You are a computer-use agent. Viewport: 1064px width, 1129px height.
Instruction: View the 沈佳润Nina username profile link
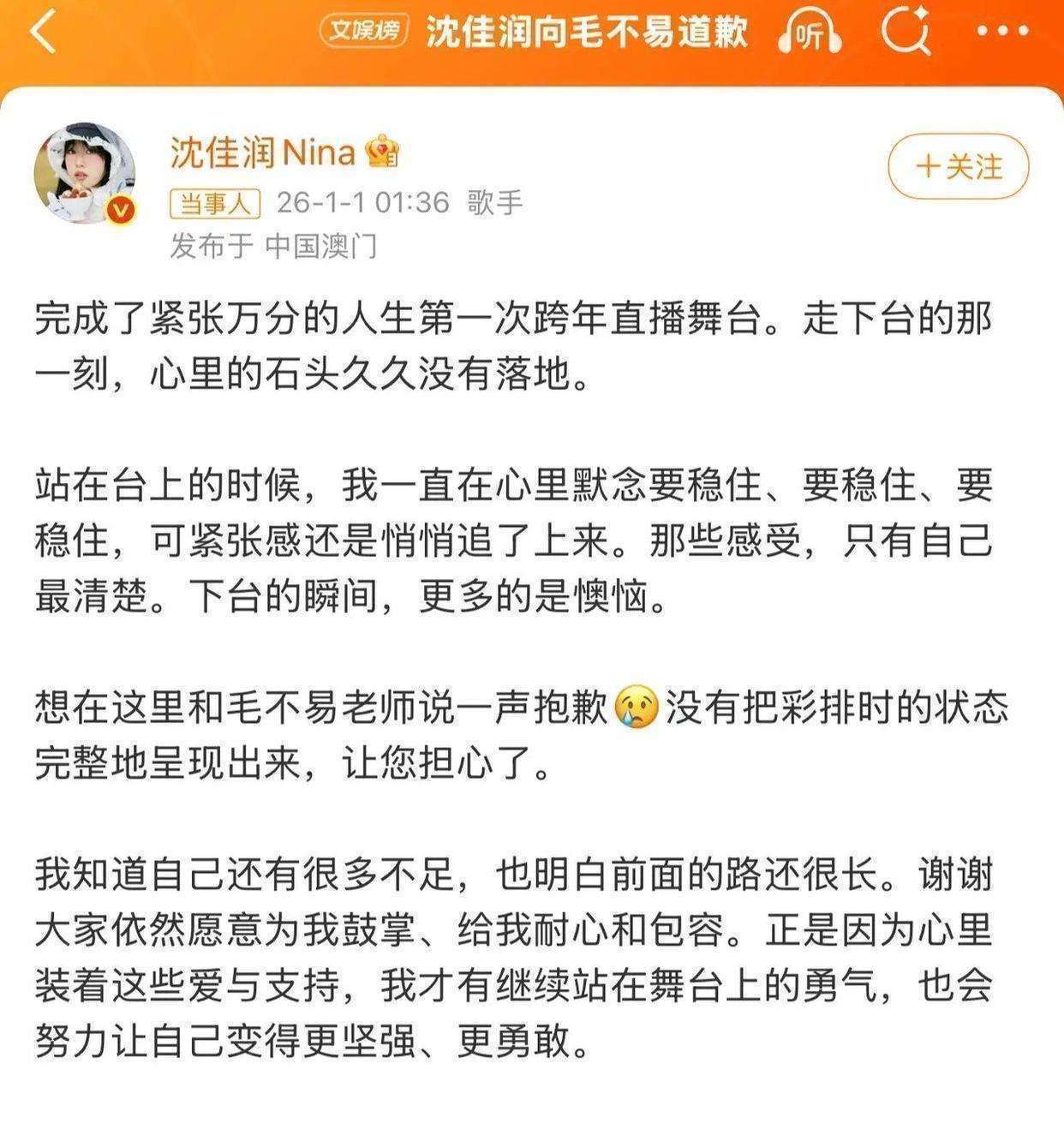262,153
